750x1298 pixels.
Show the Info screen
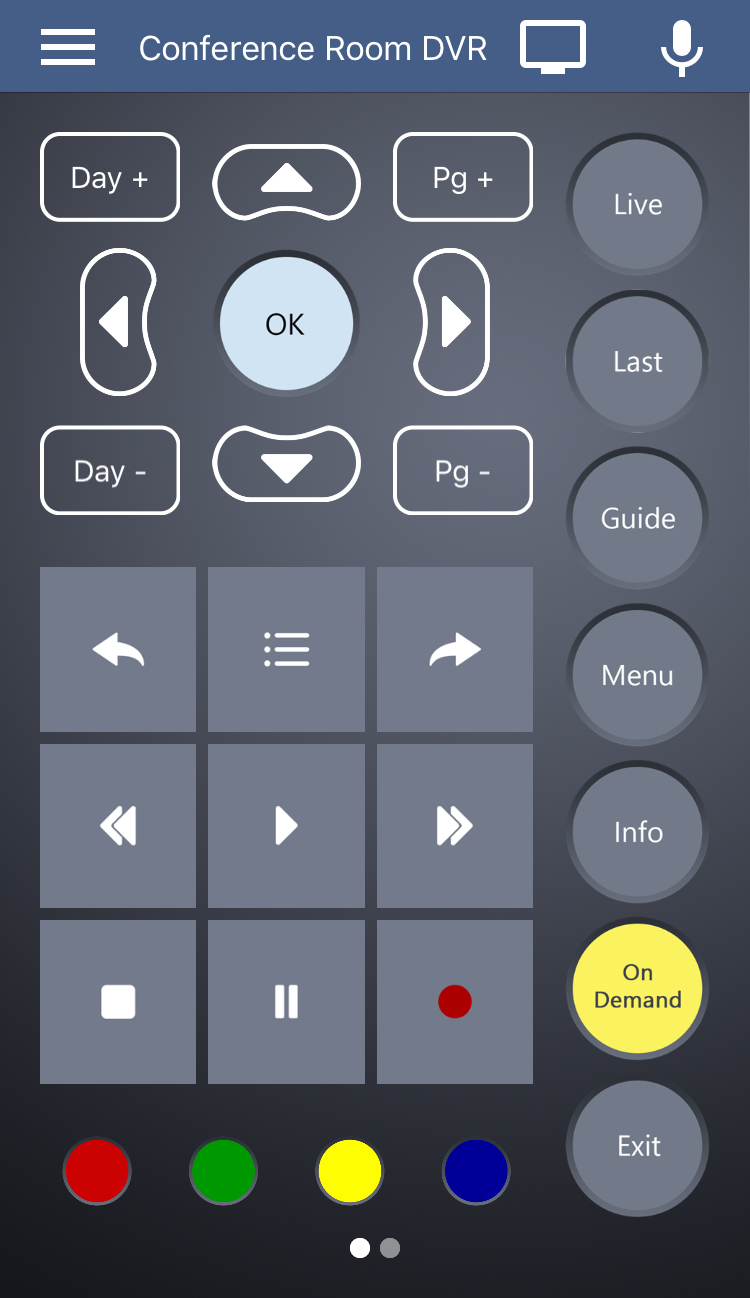coord(638,831)
